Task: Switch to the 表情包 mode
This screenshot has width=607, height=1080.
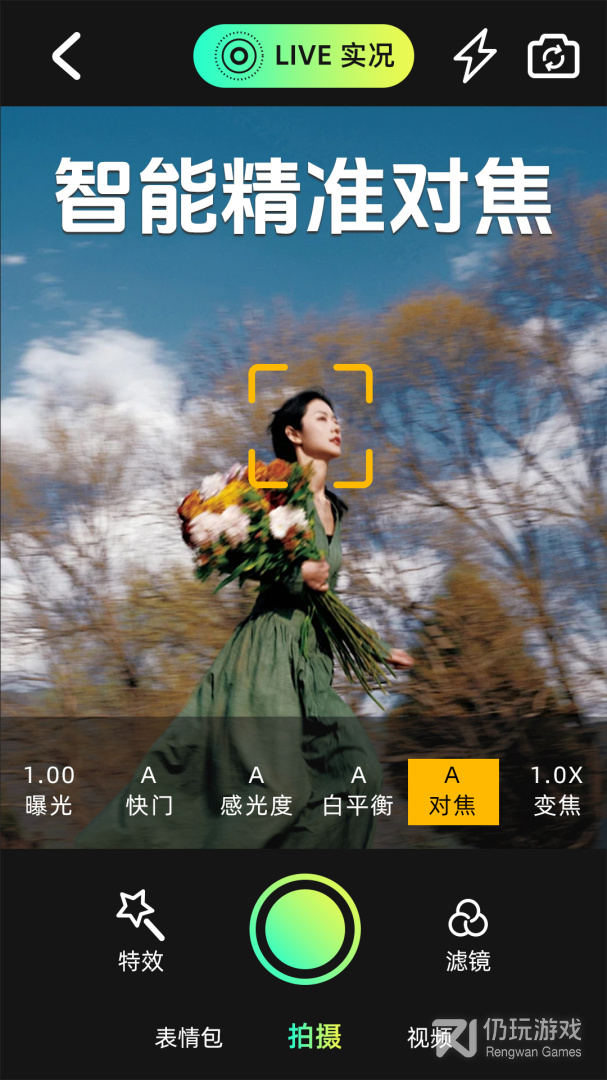Action: tap(188, 1038)
